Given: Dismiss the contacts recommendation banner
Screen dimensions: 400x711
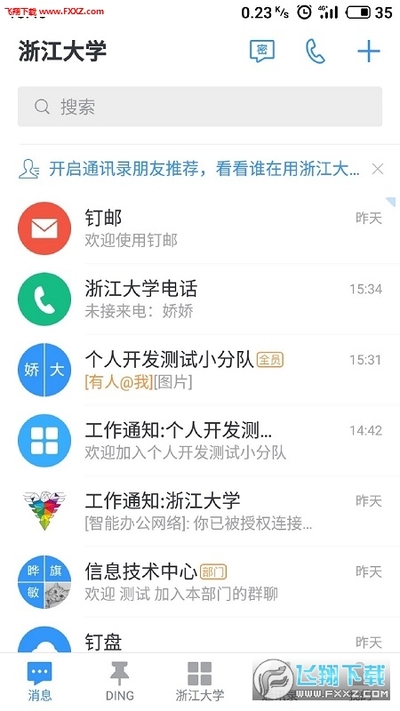Looking at the screenshot, I should pos(377,169).
